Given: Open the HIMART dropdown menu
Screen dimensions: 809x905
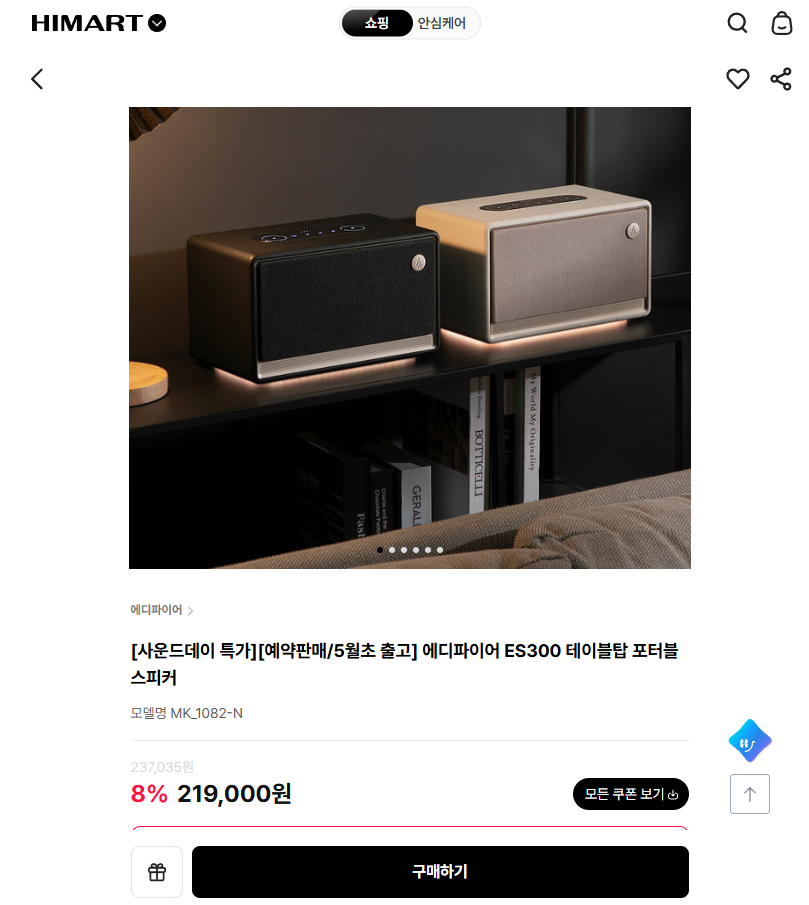Looking at the screenshot, I should [x=157, y=23].
